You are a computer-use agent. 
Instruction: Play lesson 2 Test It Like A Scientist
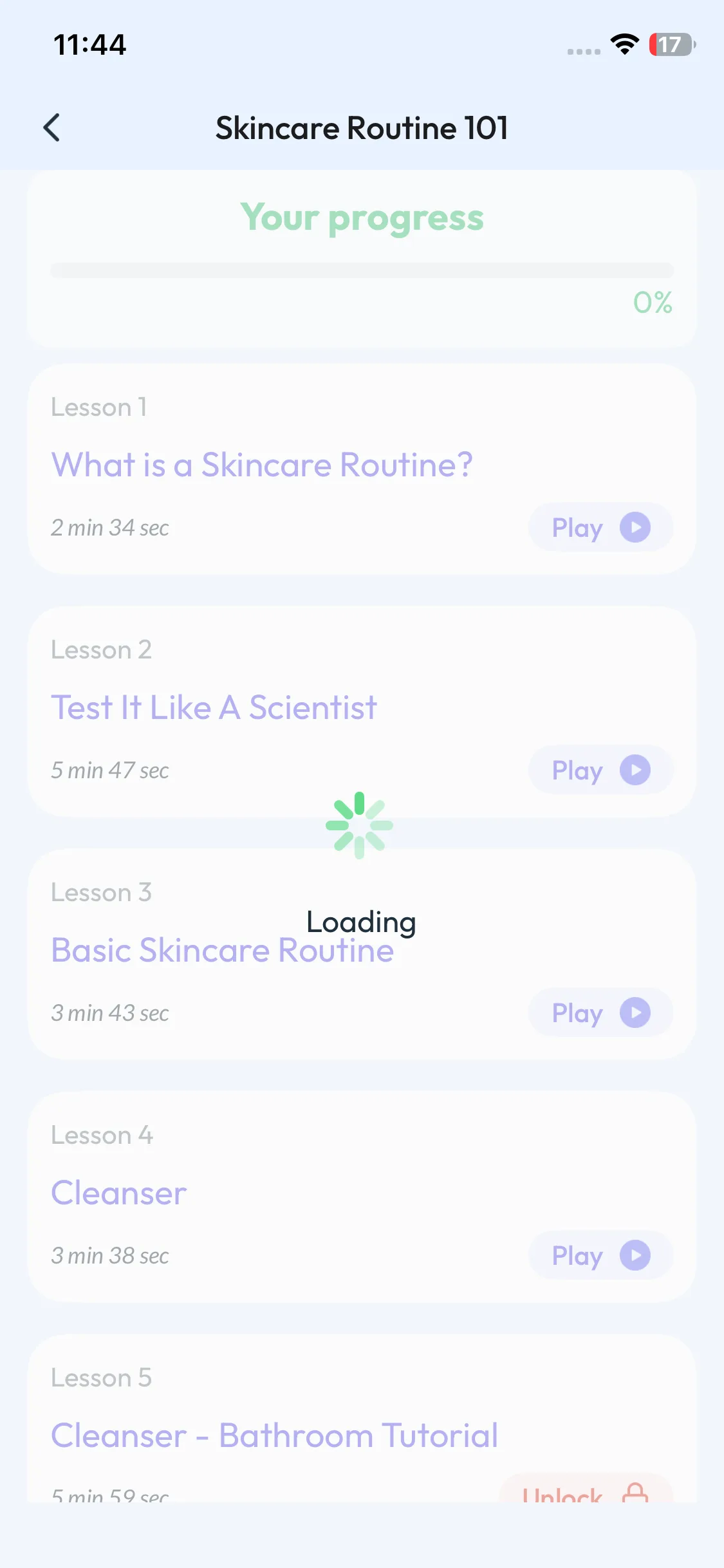600,770
